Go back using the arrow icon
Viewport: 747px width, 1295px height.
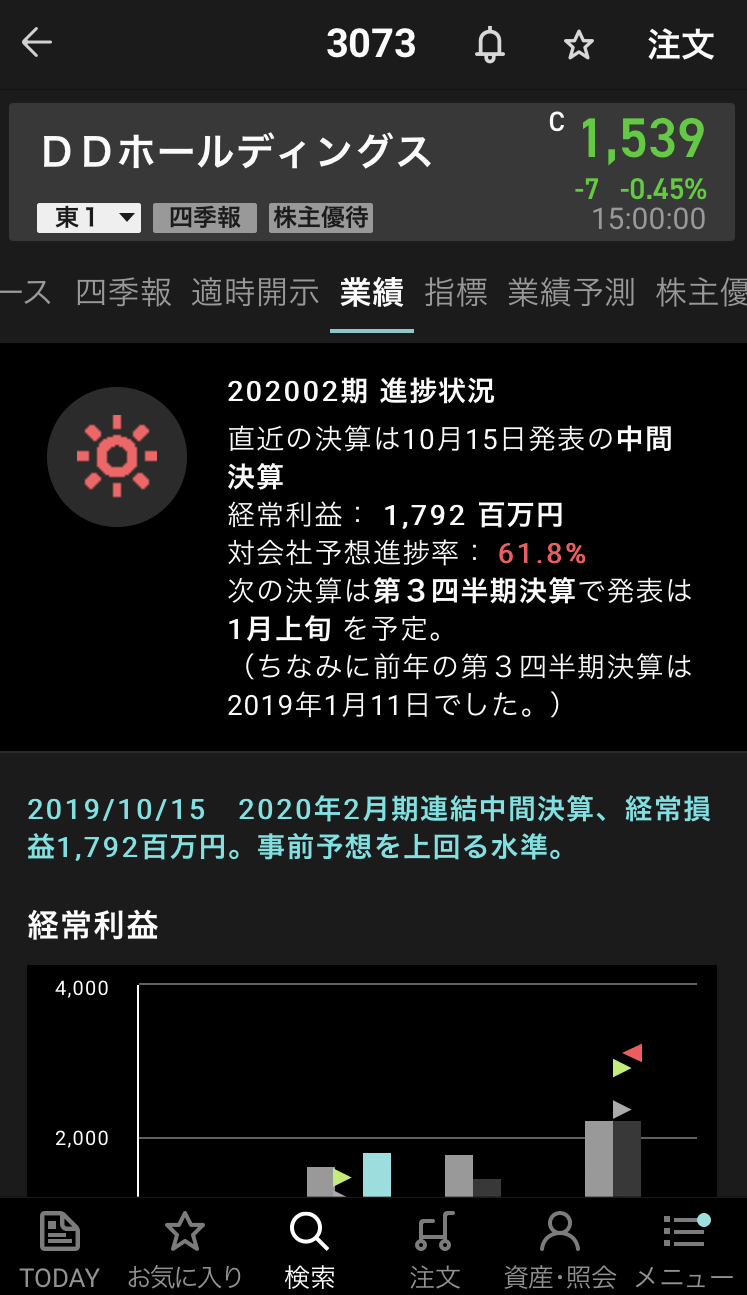click(37, 43)
